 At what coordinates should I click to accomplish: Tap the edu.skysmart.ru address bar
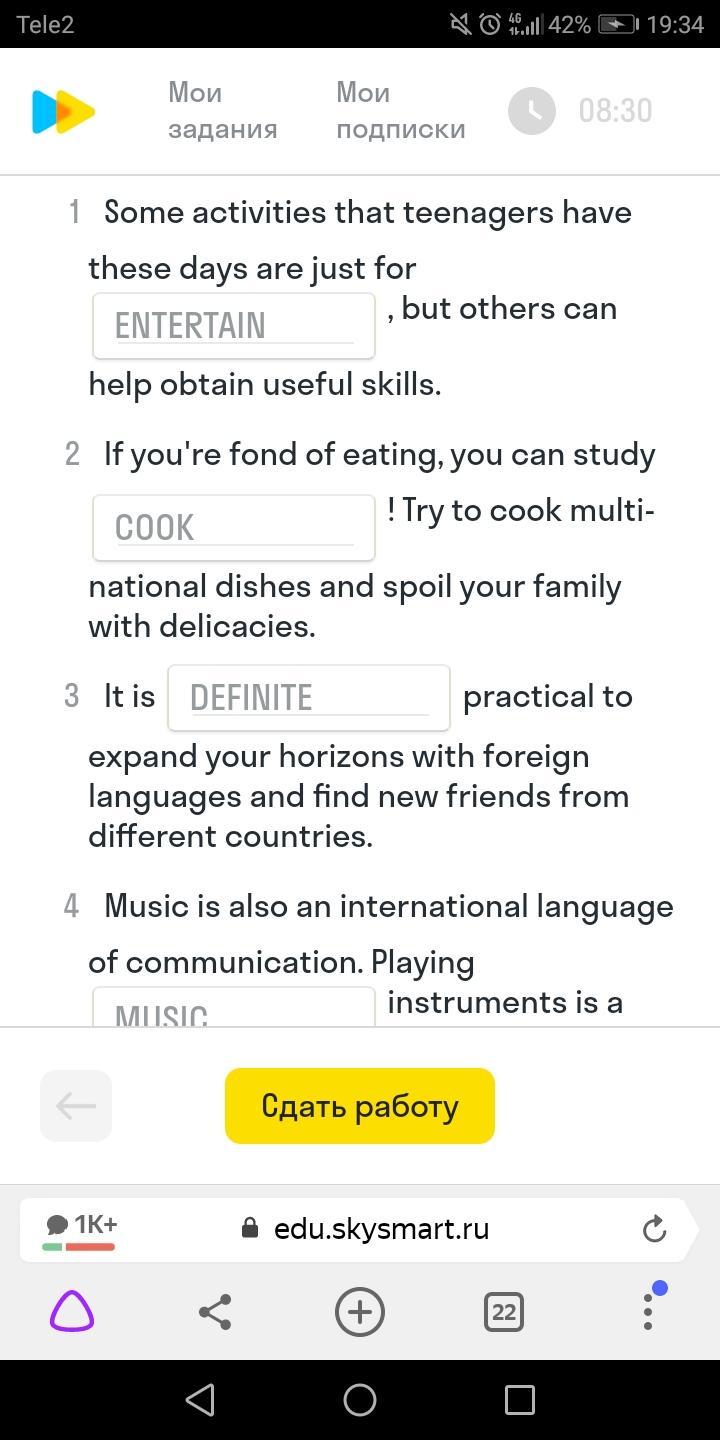pyautogui.click(x=380, y=1229)
